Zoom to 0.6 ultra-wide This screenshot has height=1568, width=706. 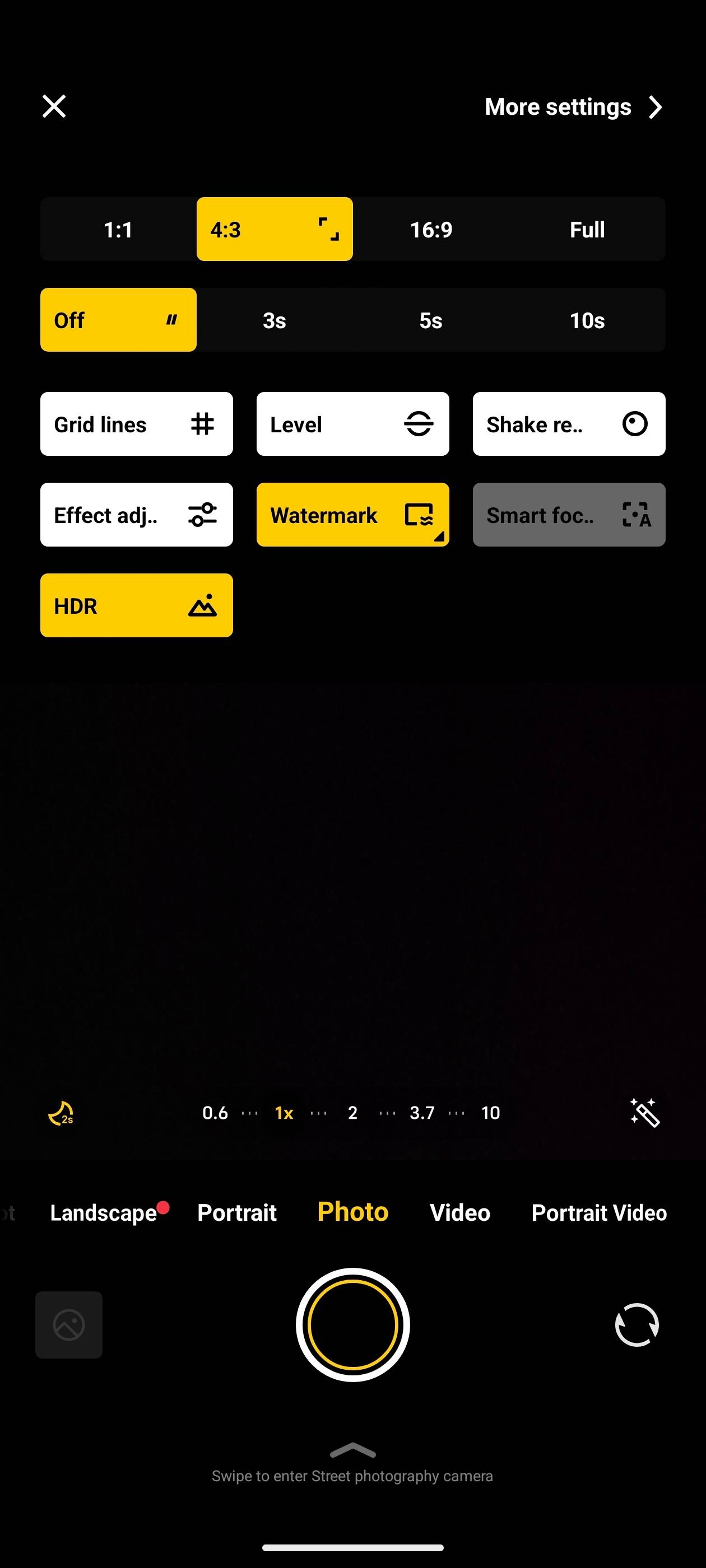[215, 1113]
